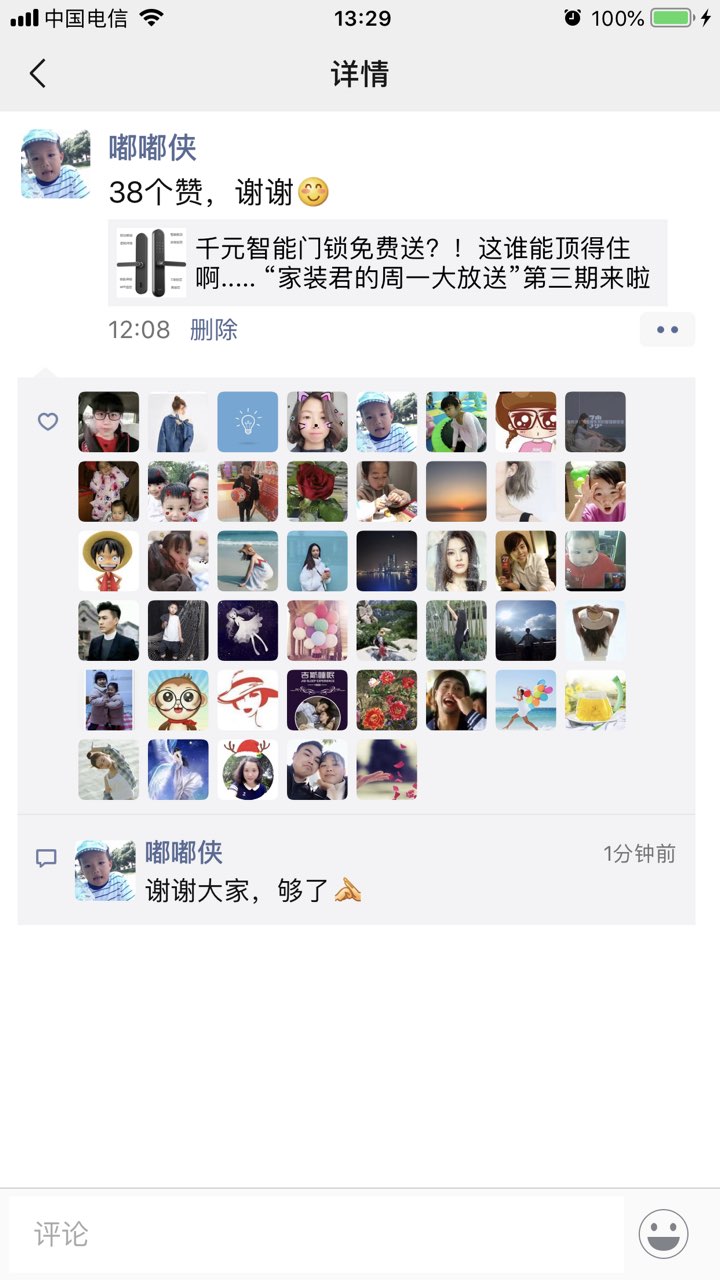
Task: Open 嘟嘟侠's profile from post header avatar
Action: pyautogui.click(x=55, y=163)
